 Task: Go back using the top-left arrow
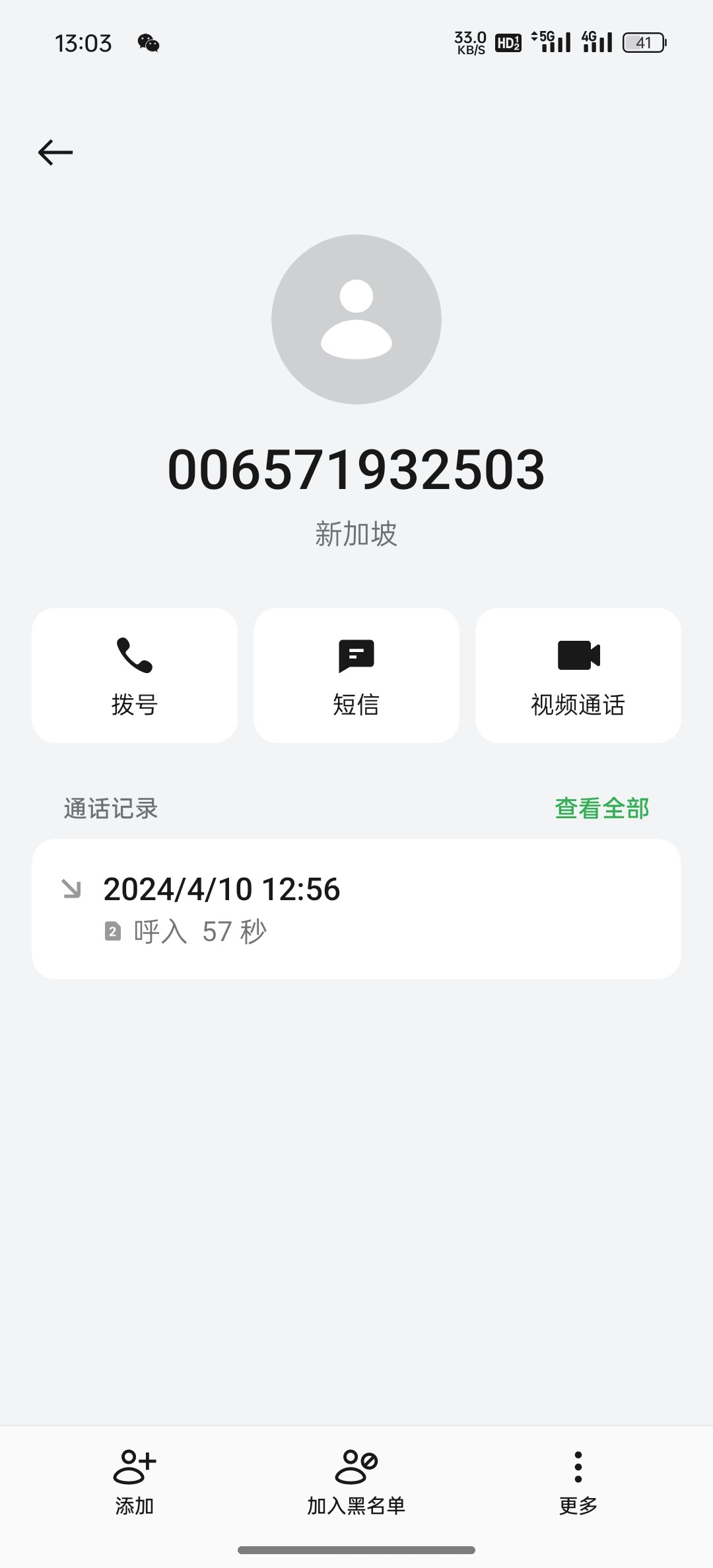55,152
